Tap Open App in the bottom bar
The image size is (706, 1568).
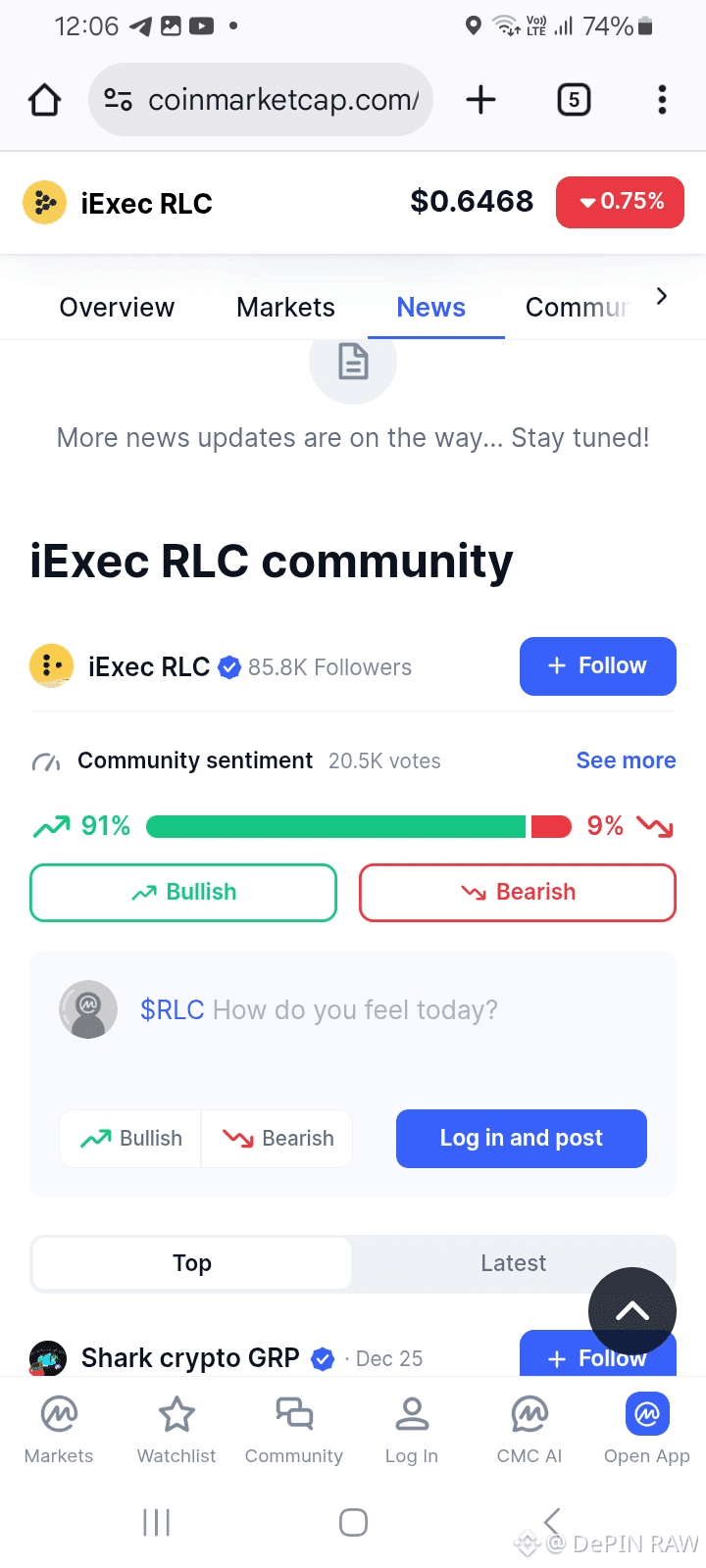pos(647,1429)
